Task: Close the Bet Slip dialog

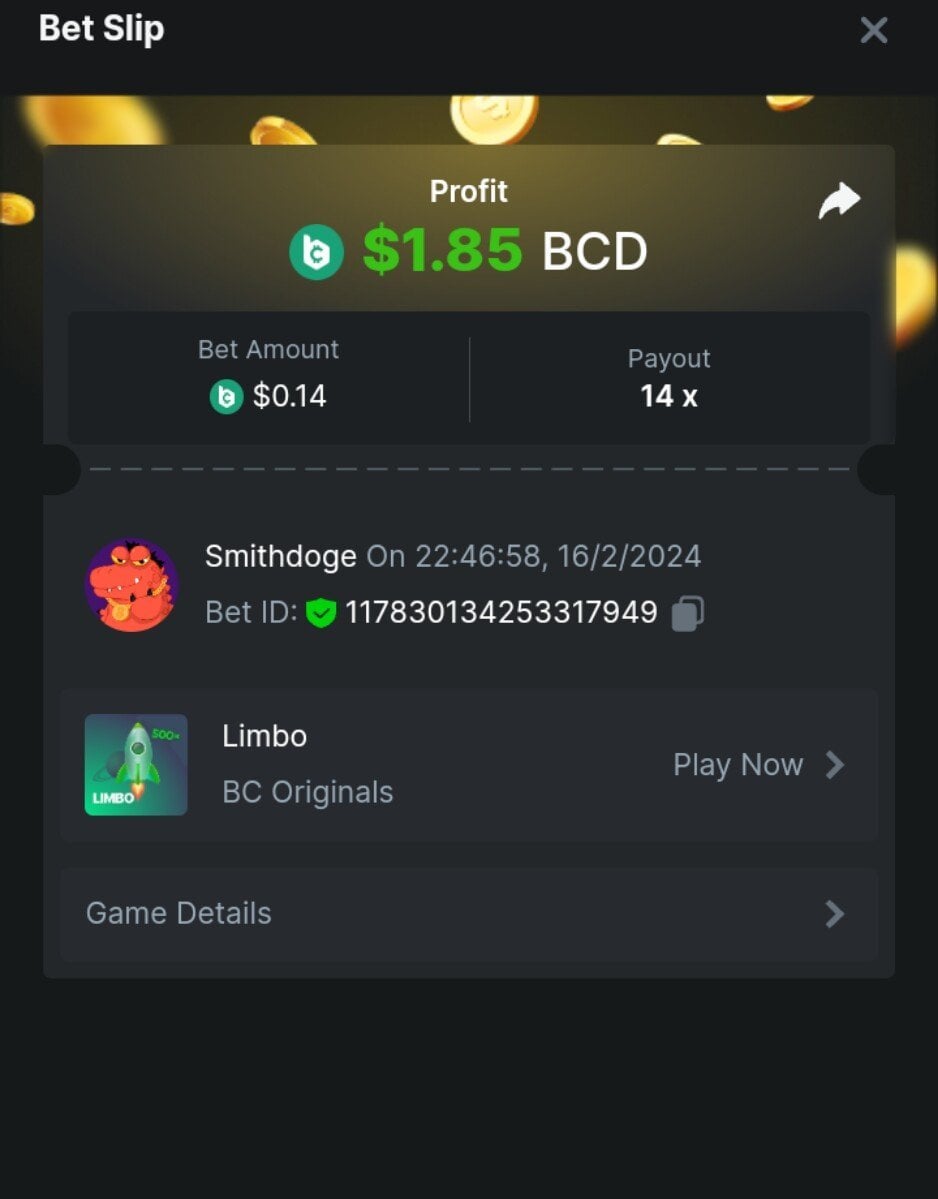Action: [x=873, y=31]
